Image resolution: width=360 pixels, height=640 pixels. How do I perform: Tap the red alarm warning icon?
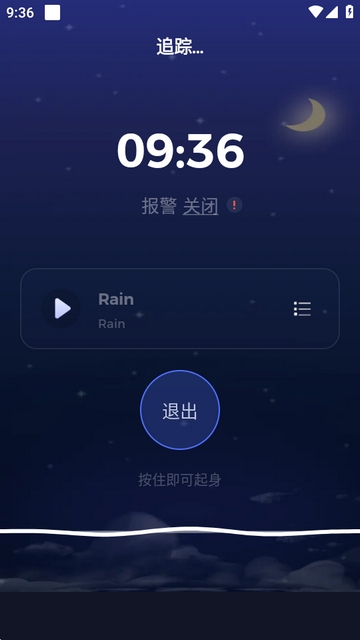(234, 205)
